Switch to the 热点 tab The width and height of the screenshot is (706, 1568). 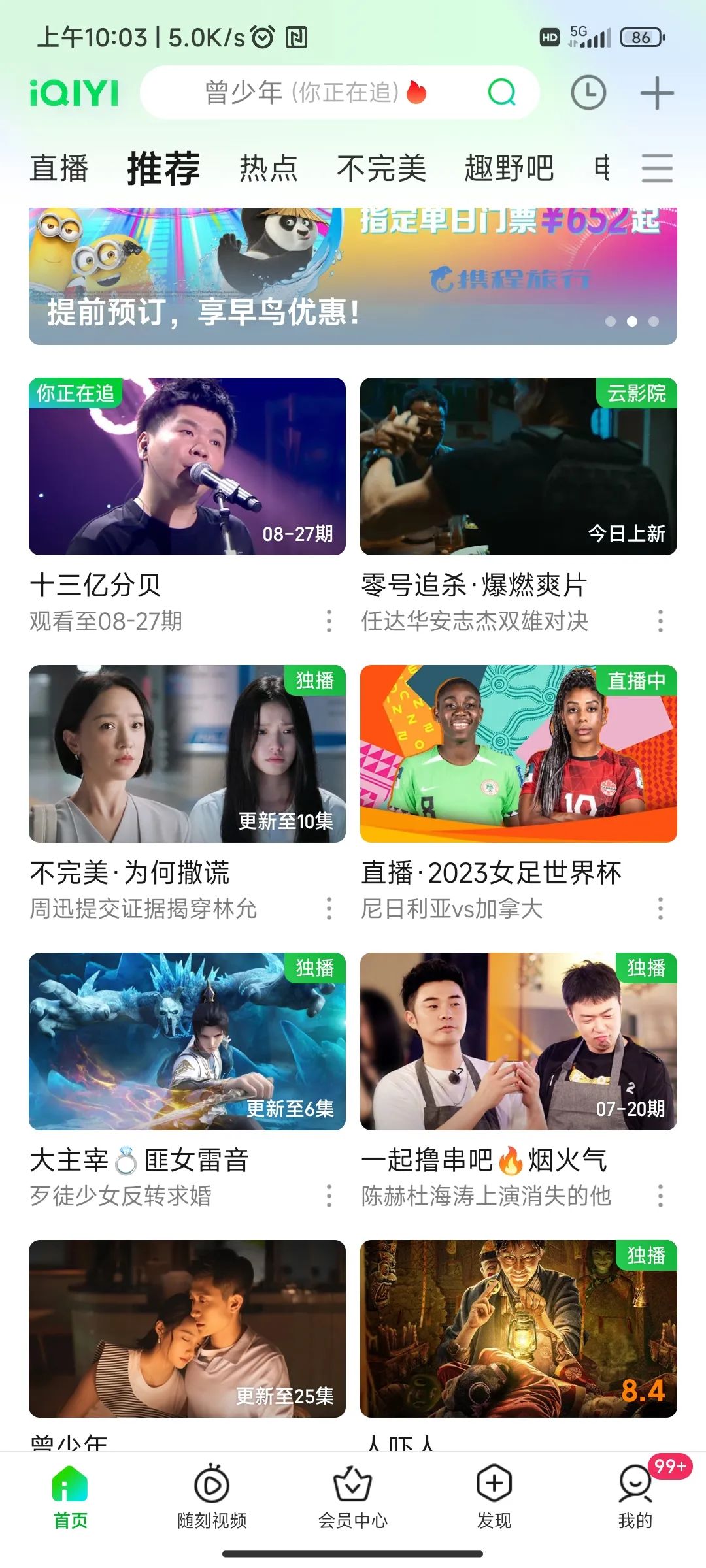tap(268, 169)
